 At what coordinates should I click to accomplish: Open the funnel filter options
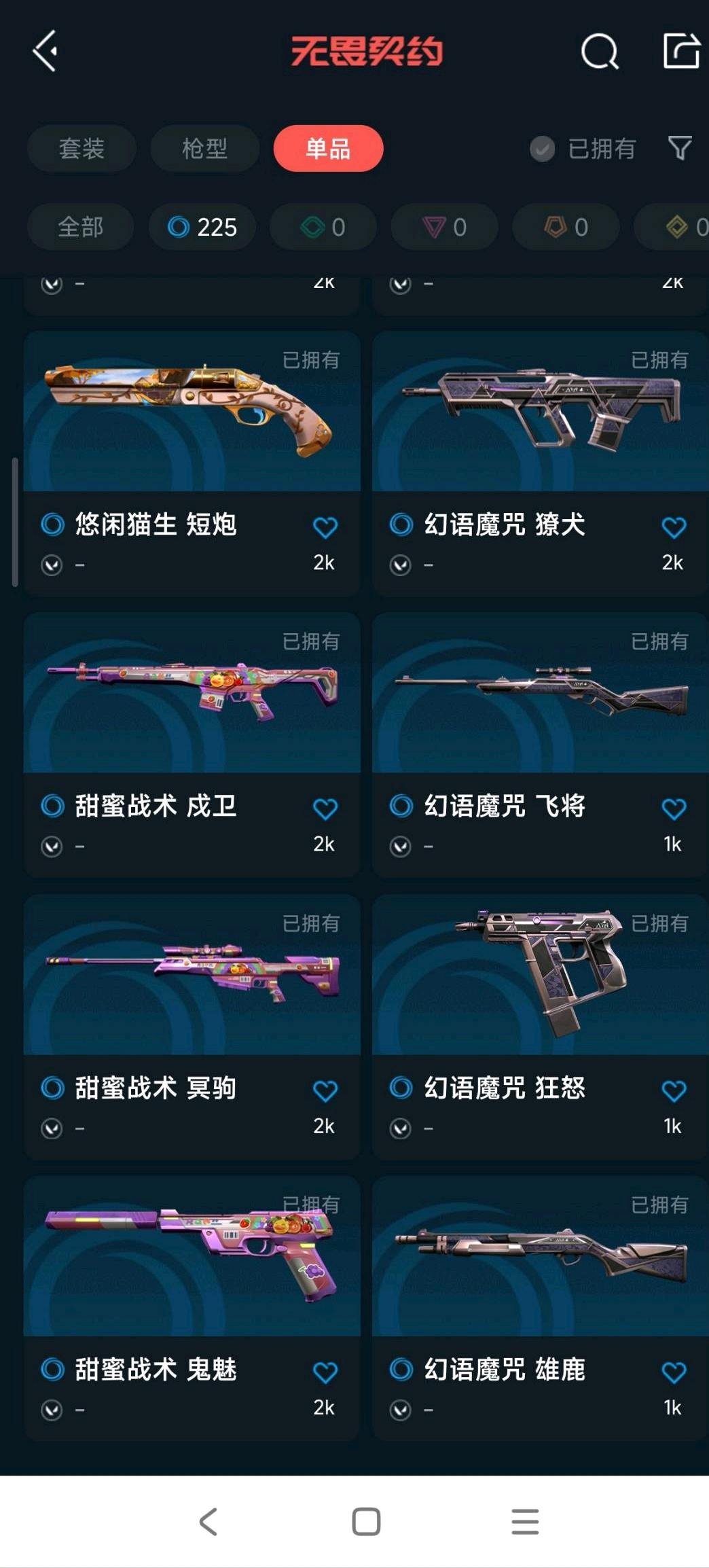click(679, 148)
